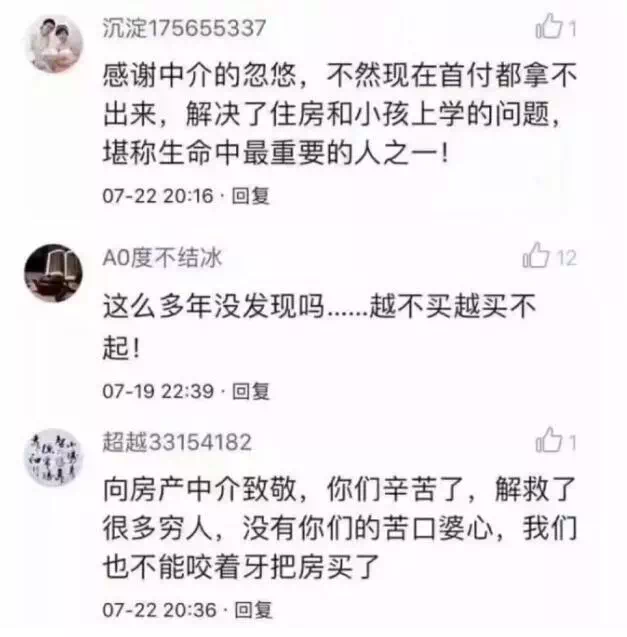Like the comment by A0度不结冰
Viewport: 627px width, 637px height.
coord(537,257)
